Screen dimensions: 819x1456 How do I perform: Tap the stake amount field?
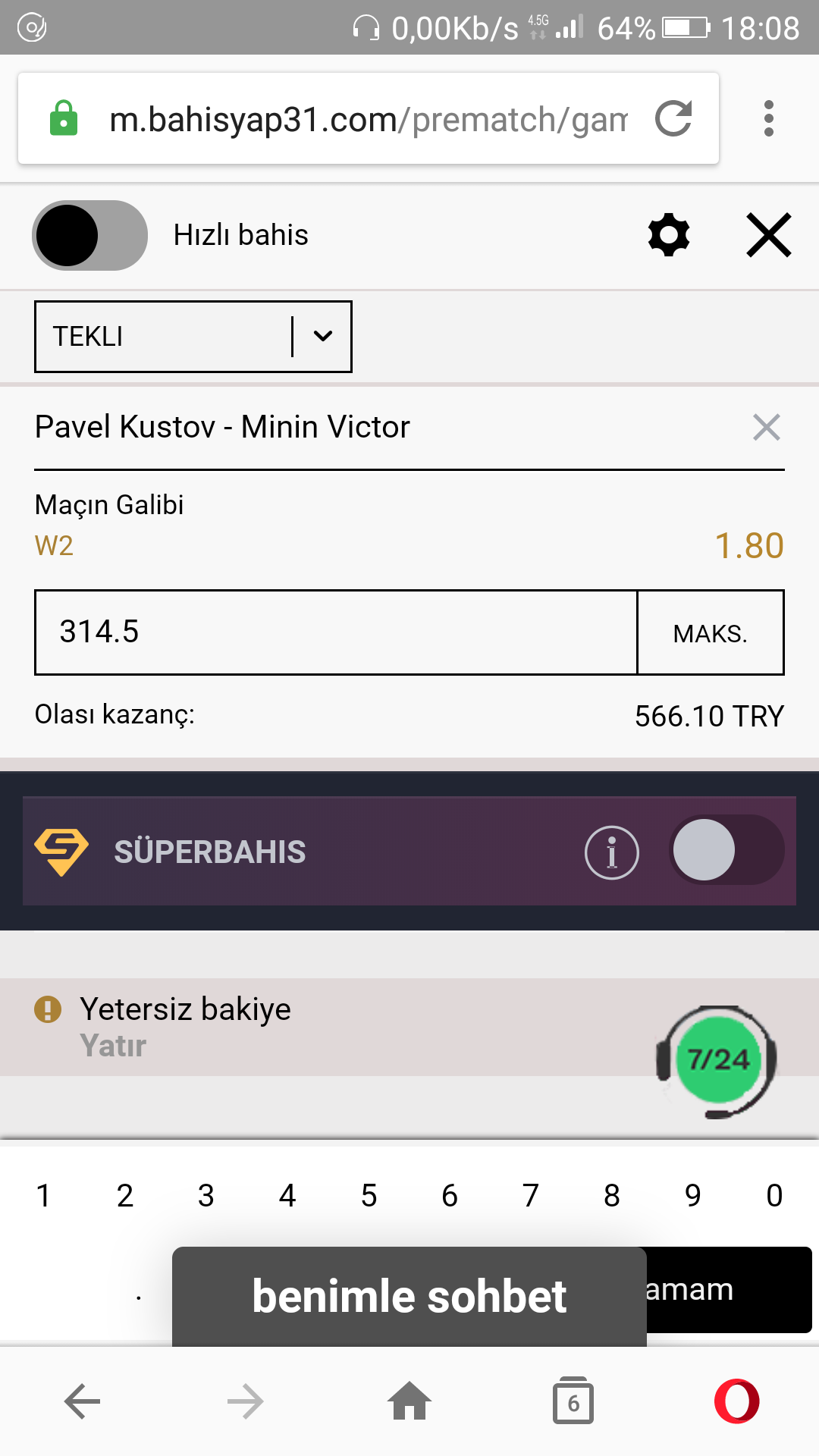(335, 632)
